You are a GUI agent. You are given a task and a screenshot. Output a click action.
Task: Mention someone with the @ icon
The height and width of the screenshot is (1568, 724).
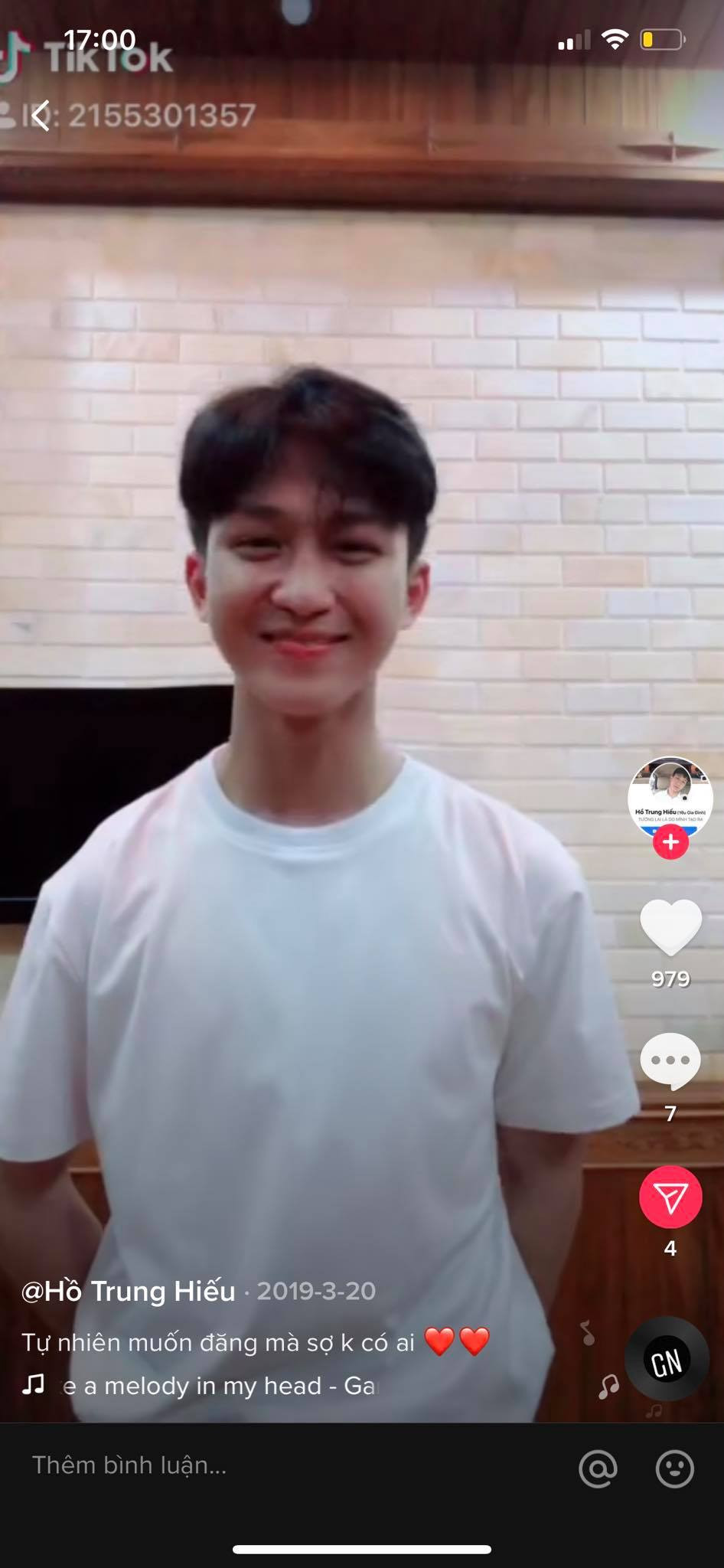click(x=598, y=1468)
